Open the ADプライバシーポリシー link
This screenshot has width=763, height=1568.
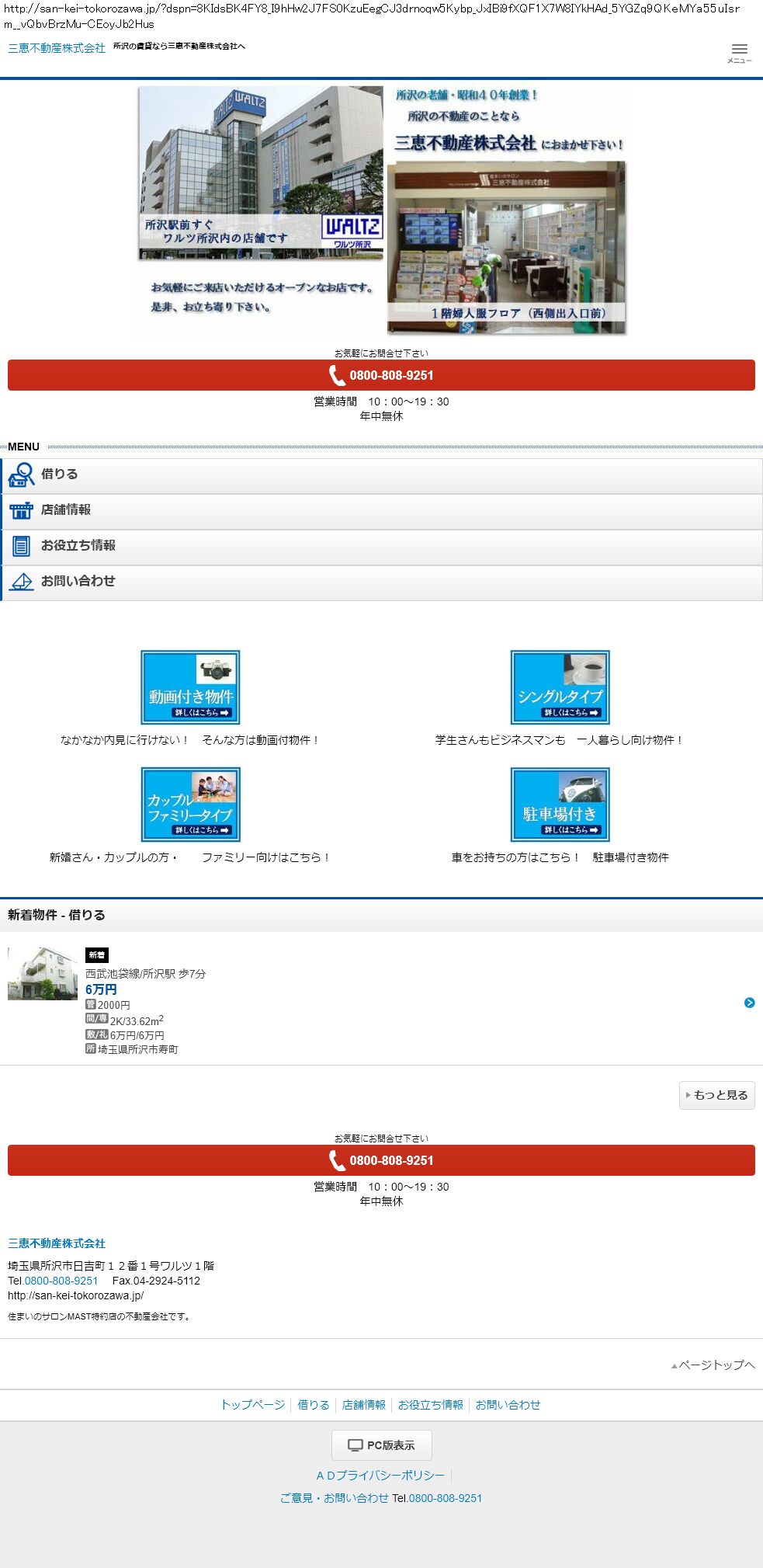[x=380, y=1475]
